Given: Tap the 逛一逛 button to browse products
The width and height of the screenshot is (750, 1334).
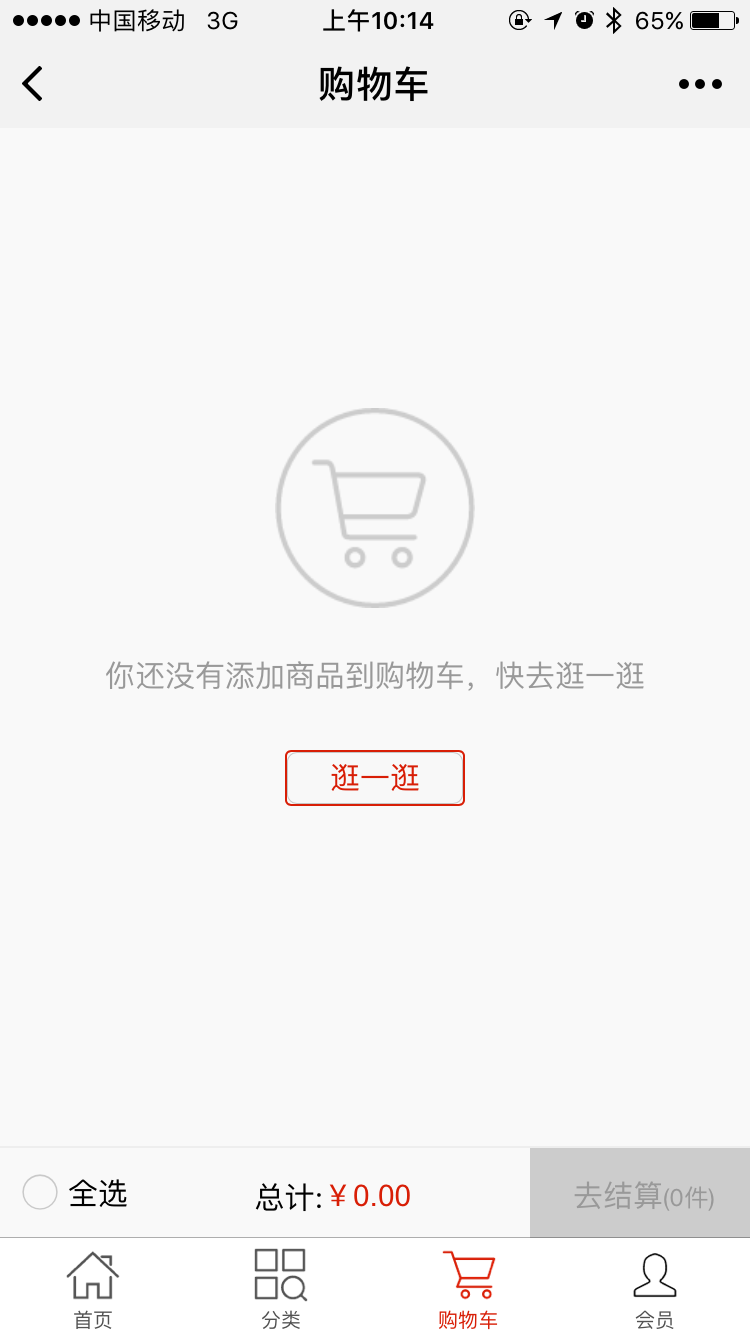Looking at the screenshot, I should (x=375, y=778).
